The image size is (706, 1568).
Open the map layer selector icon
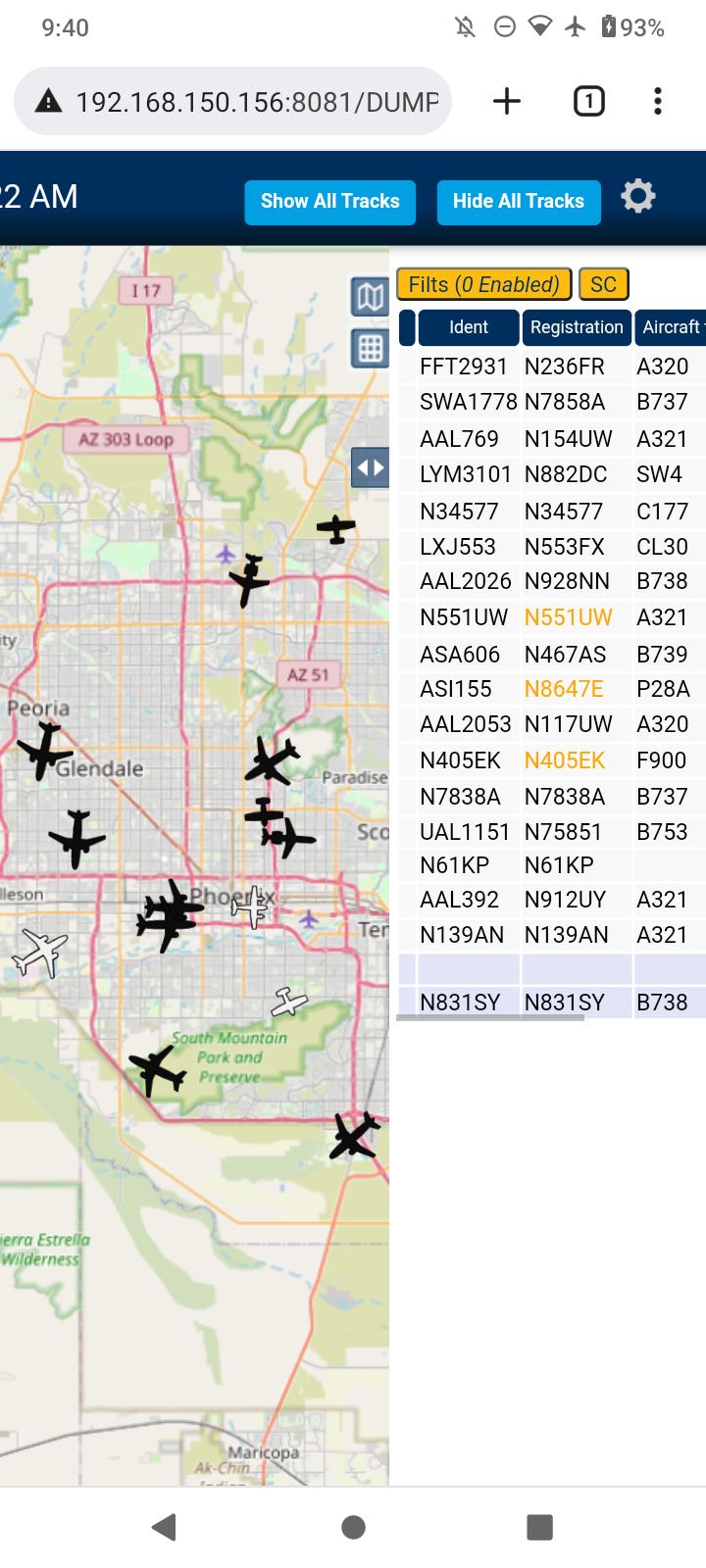tap(370, 296)
